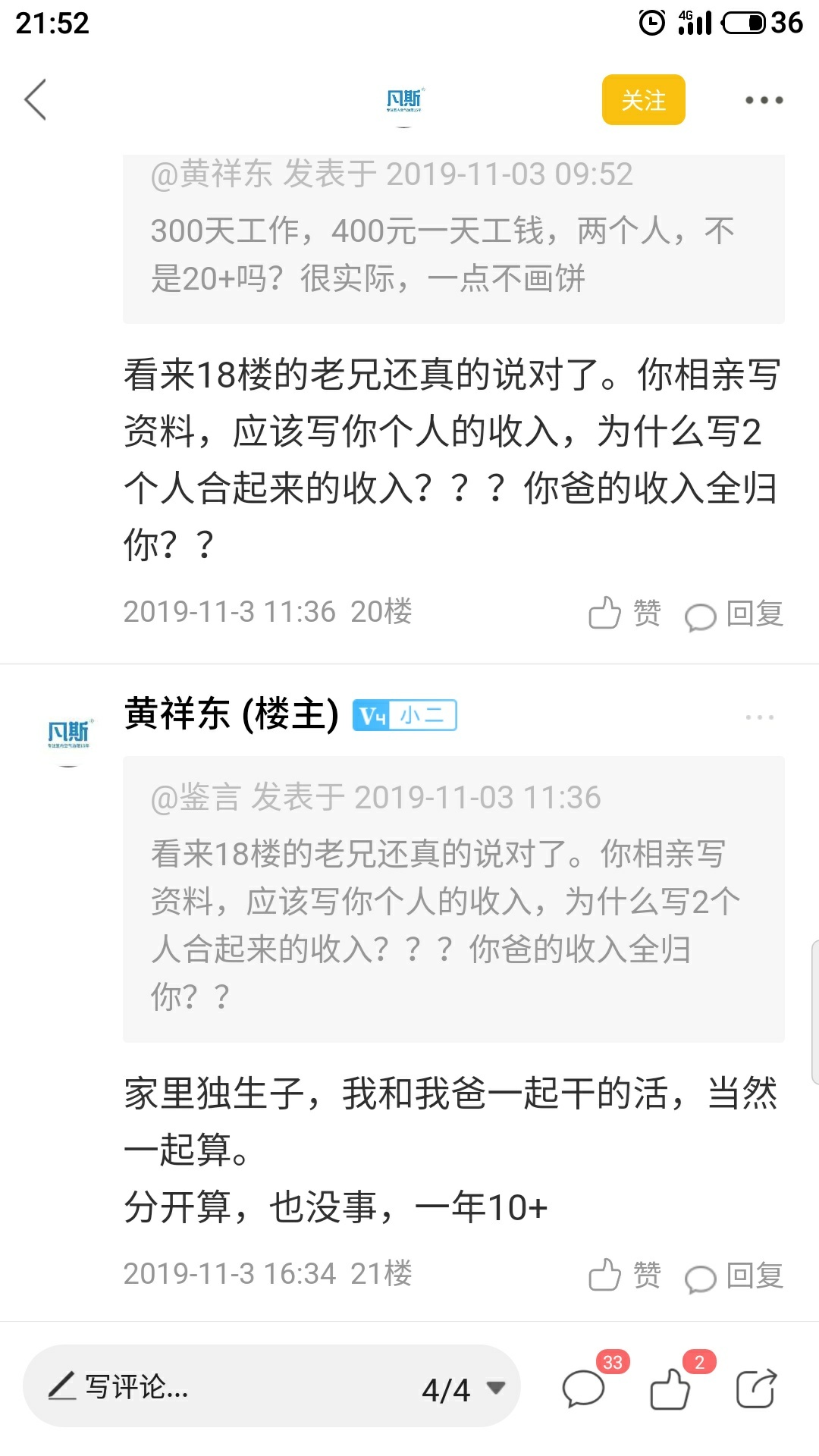Reply to the 20楼 comment
Viewport: 819px width, 1456px height.
[x=734, y=614]
